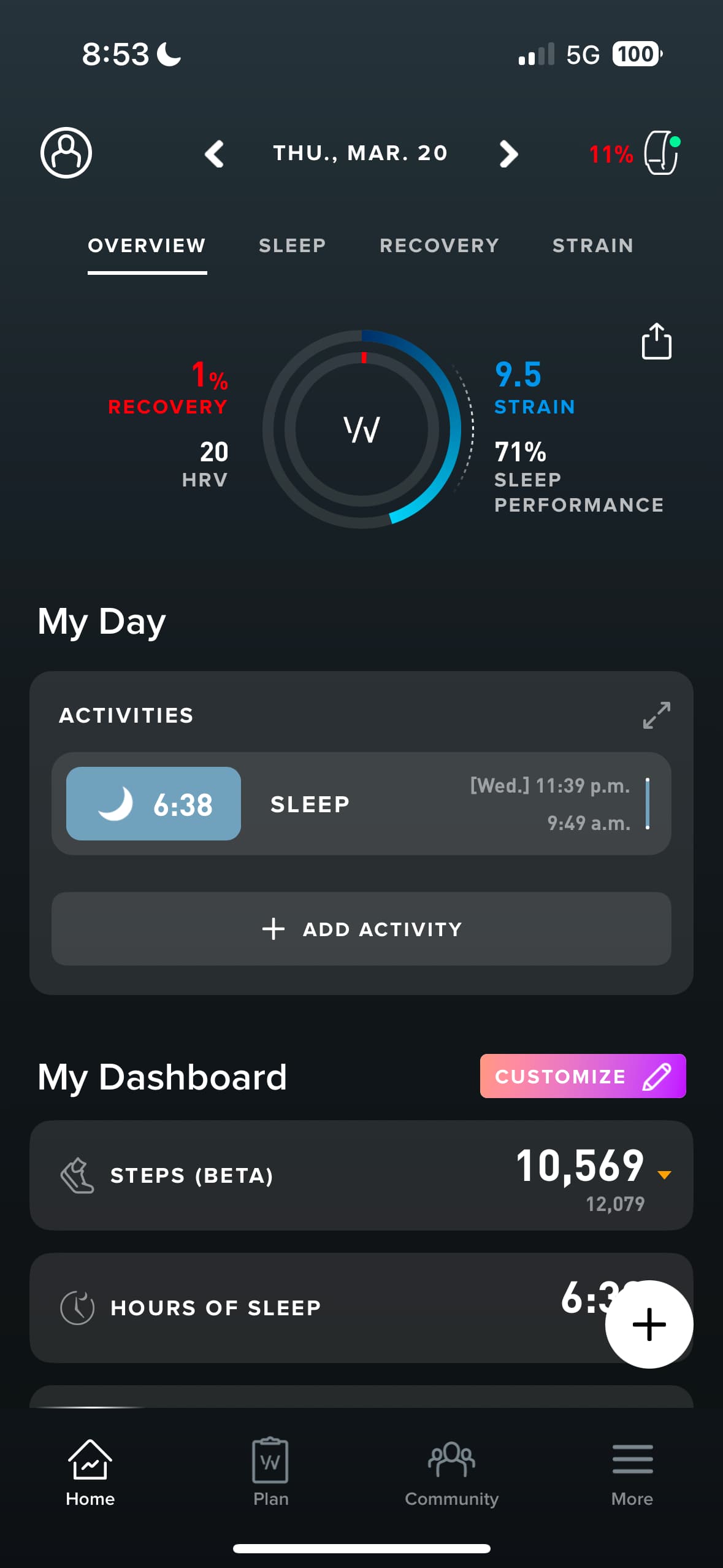Switch to the Sleep tab
Viewport: 723px width, 1568px height.
coord(293,245)
